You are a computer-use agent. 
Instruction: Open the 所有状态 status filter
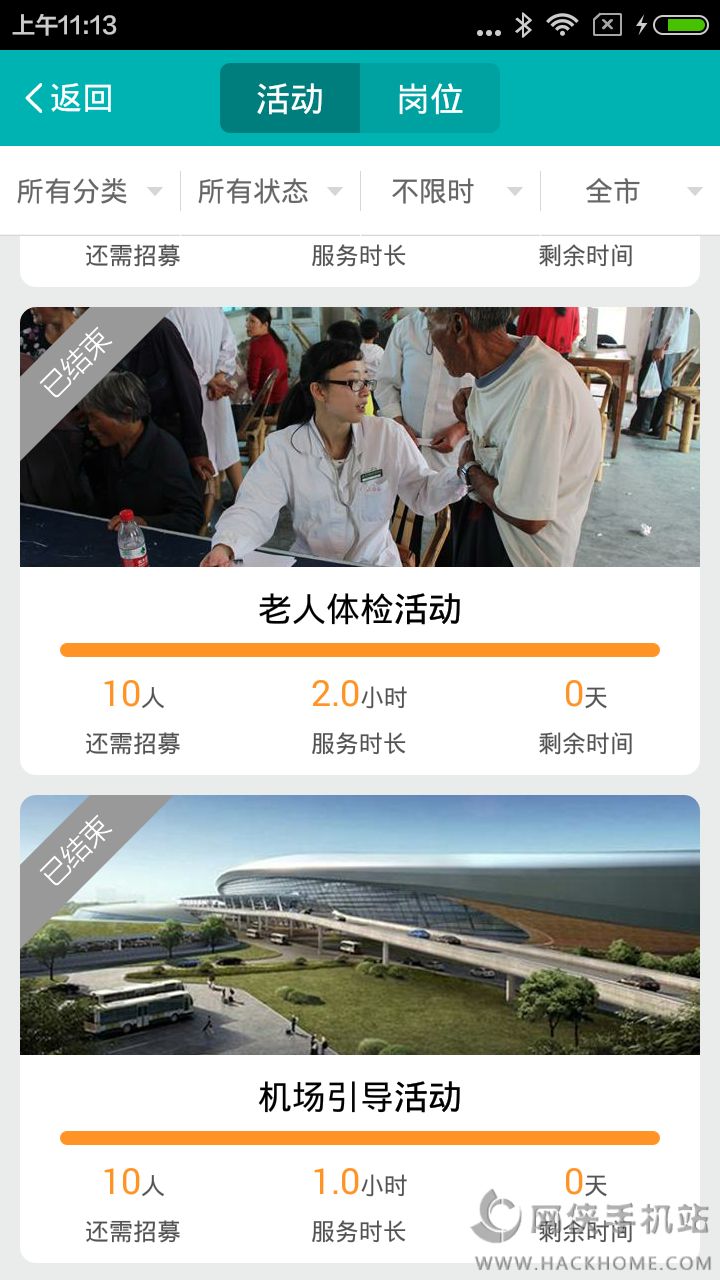click(x=270, y=191)
